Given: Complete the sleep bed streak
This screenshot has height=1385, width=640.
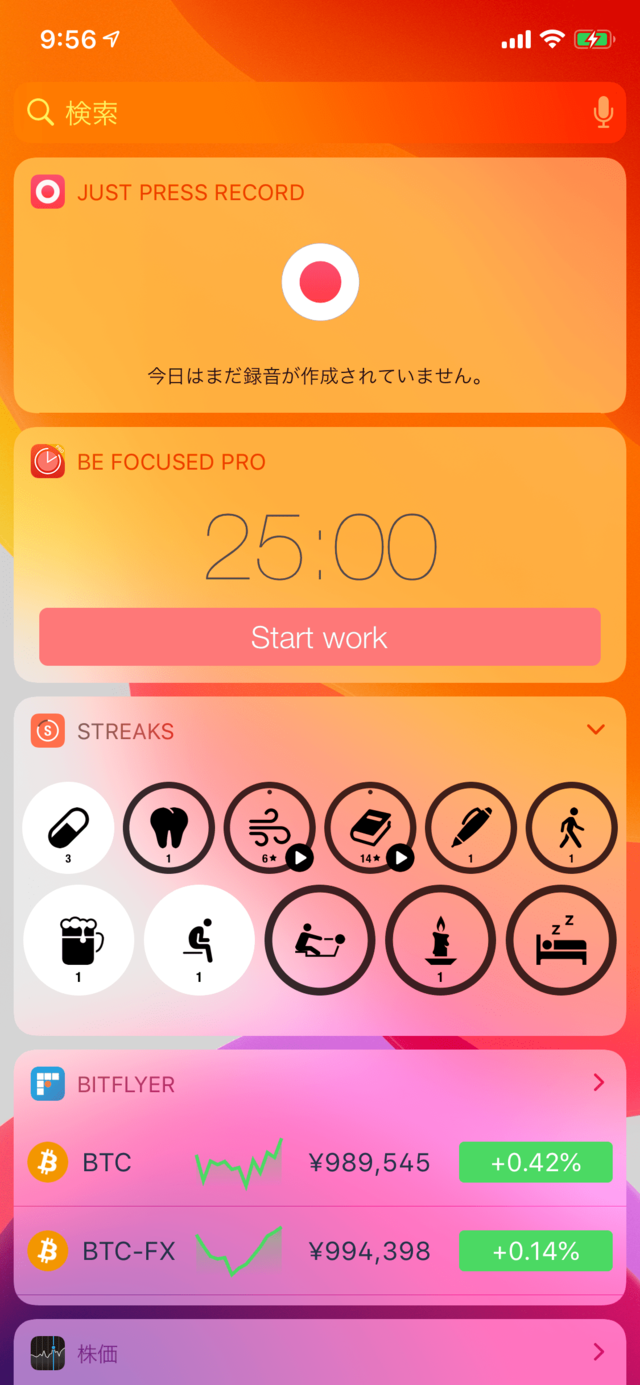Looking at the screenshot, I should (x=562, y=940).
